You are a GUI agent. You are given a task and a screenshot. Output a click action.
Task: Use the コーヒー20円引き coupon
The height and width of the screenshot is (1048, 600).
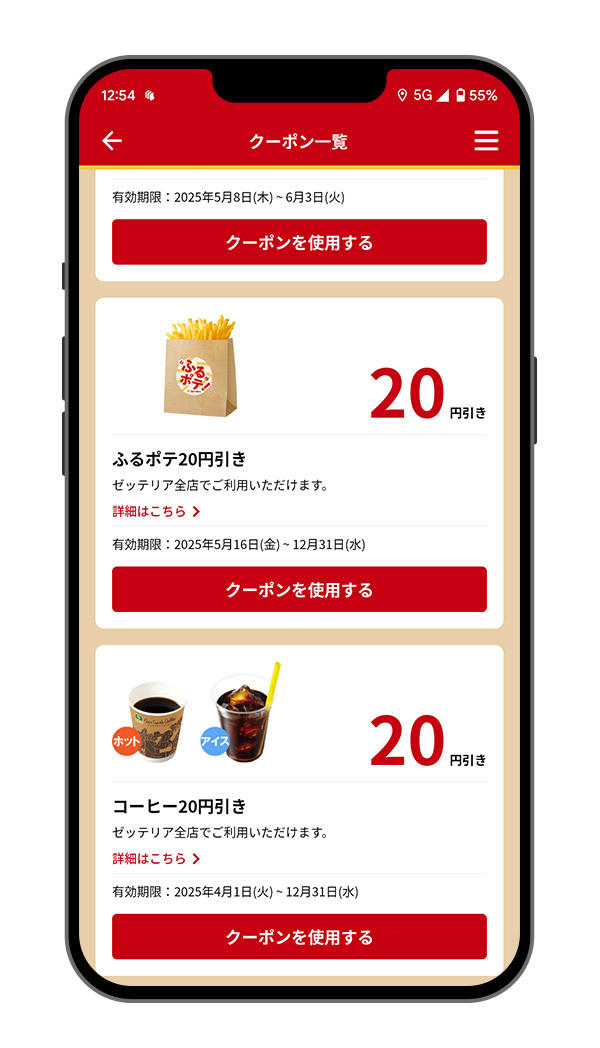click(299, 936)
